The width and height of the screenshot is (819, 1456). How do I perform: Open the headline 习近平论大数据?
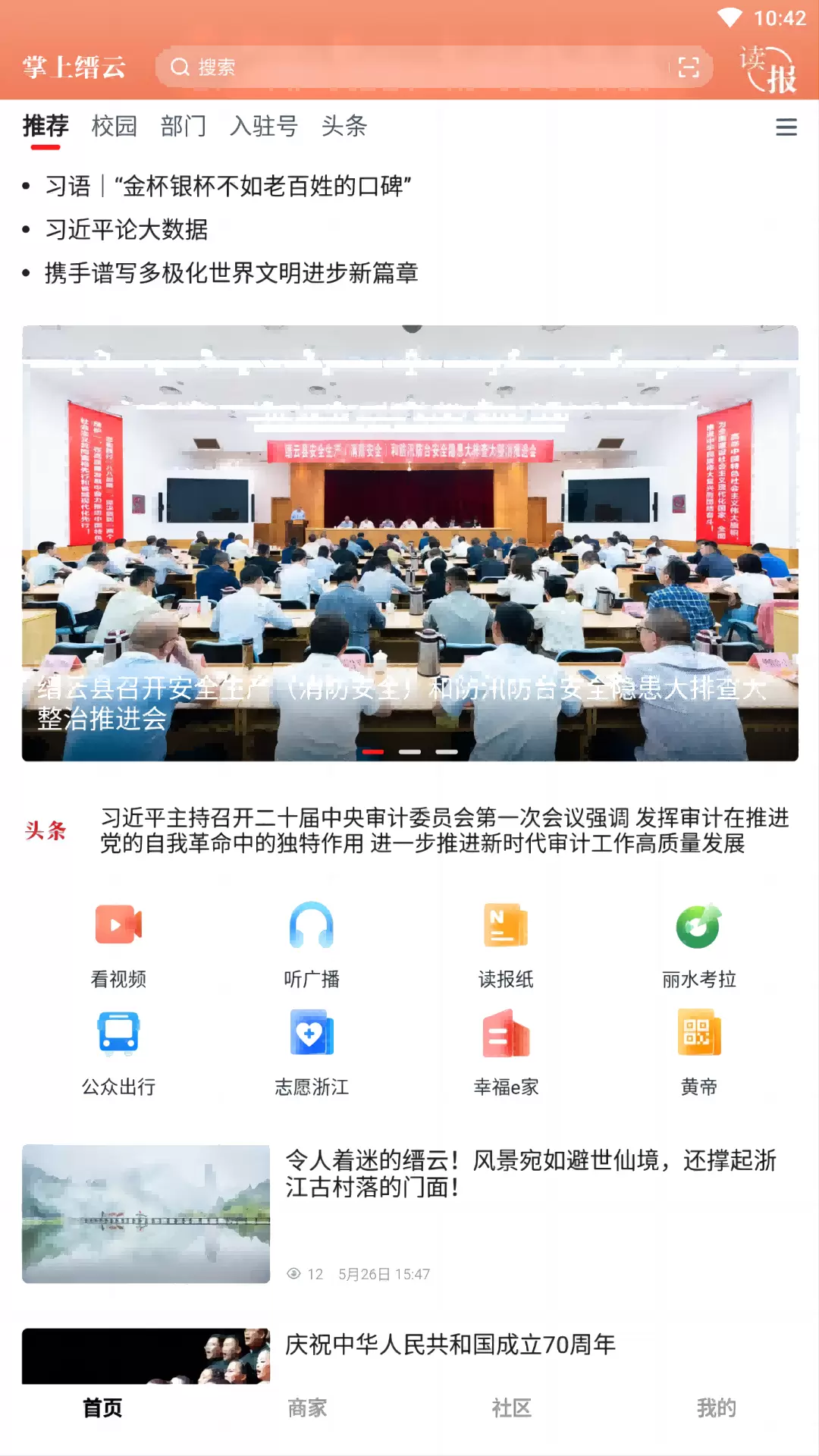click(126, 230)
